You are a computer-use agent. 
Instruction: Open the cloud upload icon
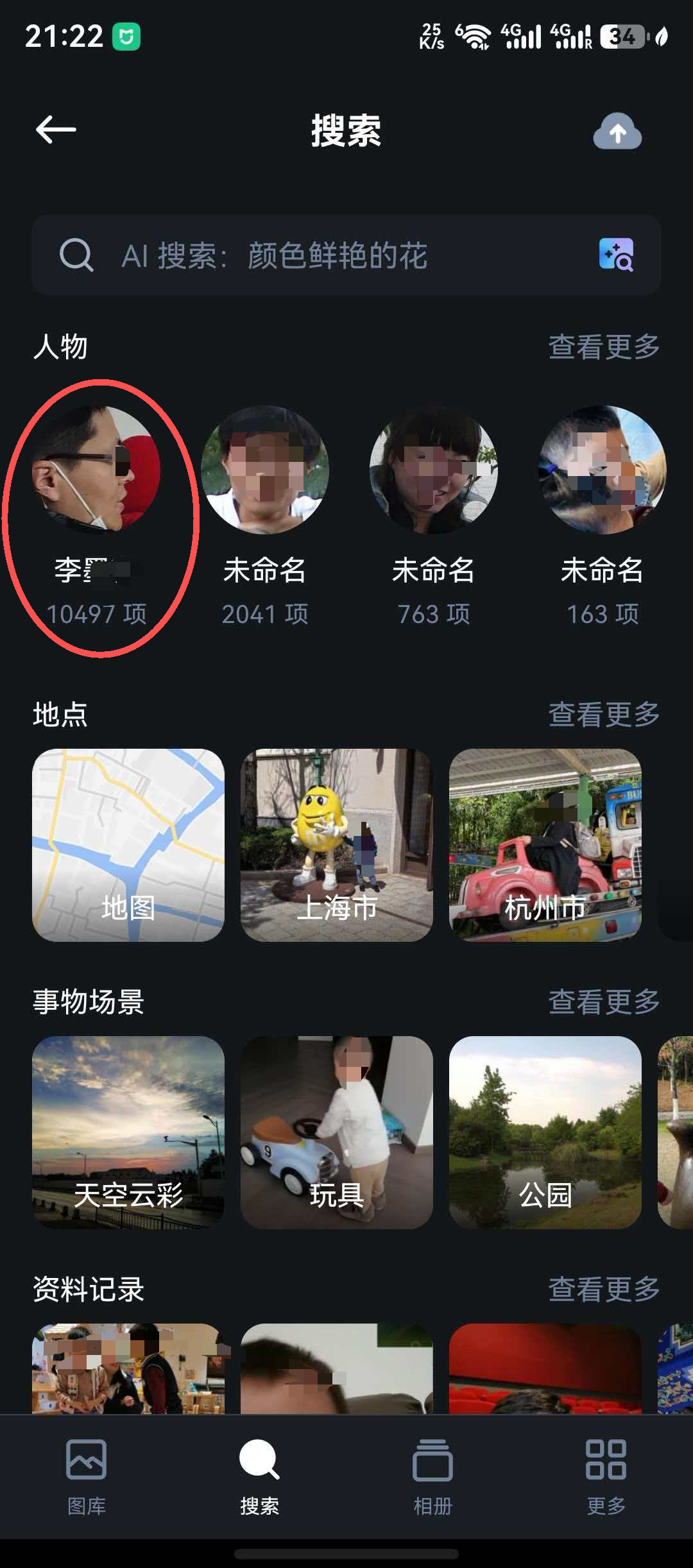tap(617, 132)
